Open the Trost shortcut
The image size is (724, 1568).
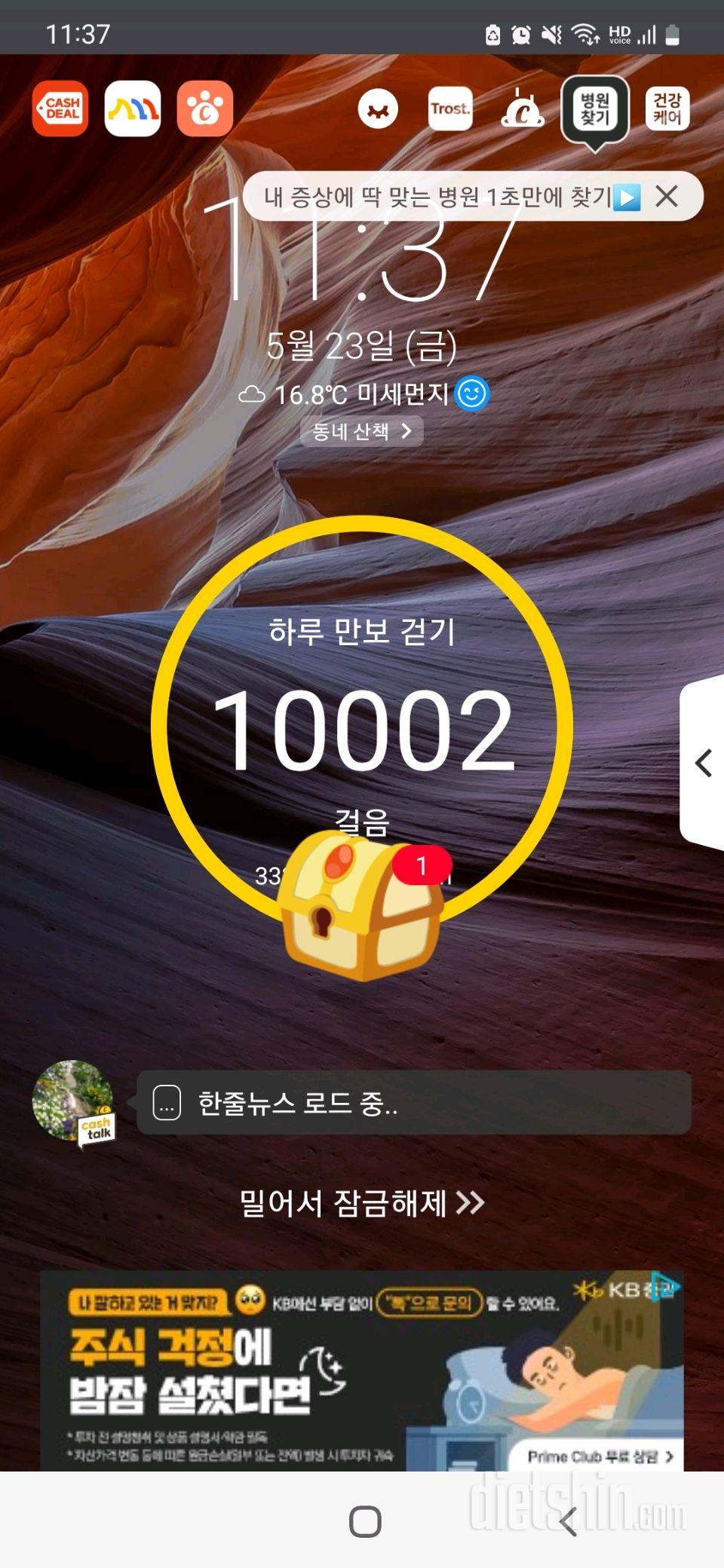[x=450, y=109]
